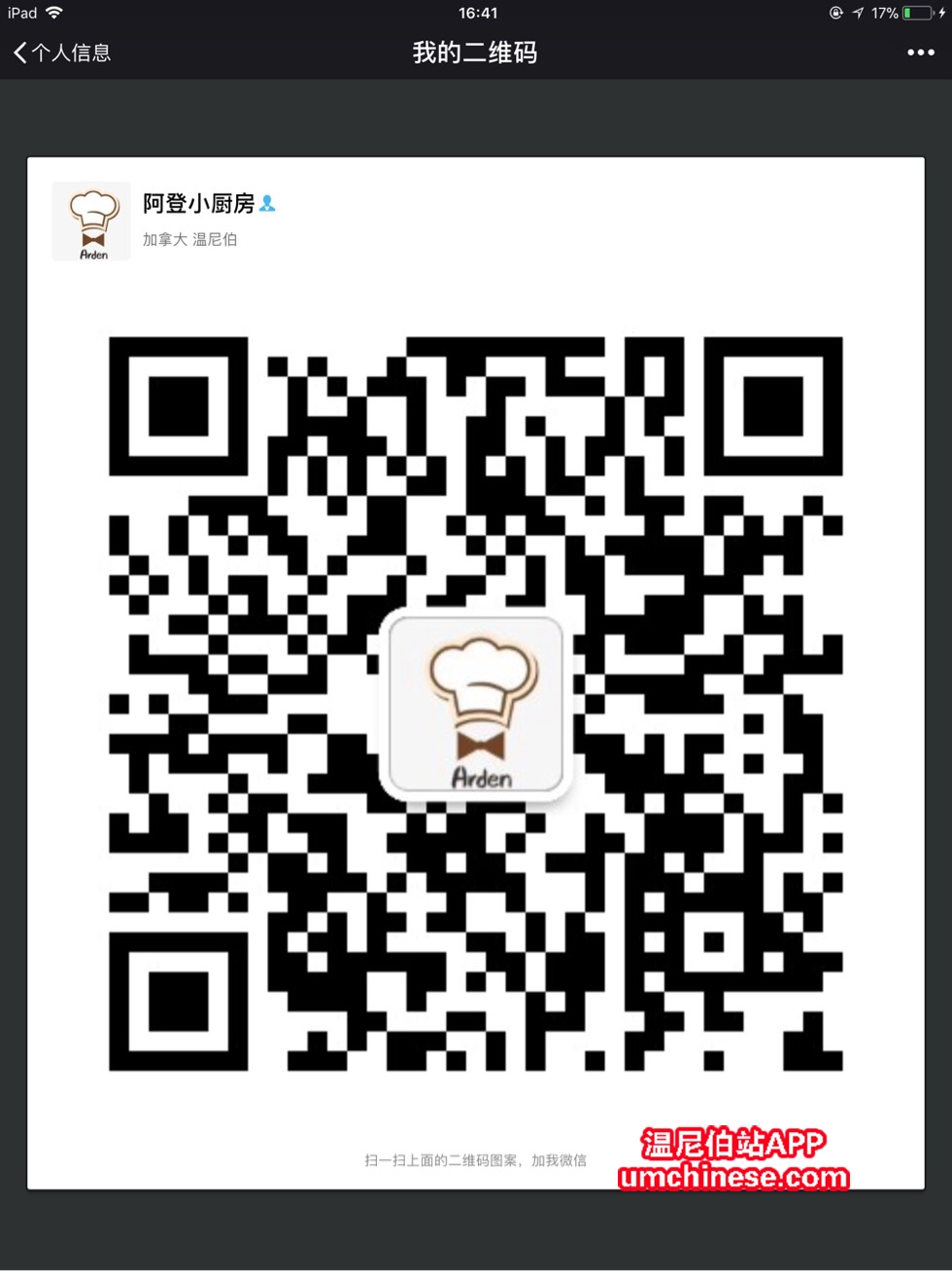This screenshot has height=1271, width=952.
Task: Go back to 个人信息
Action: click(x=62, y=52)
